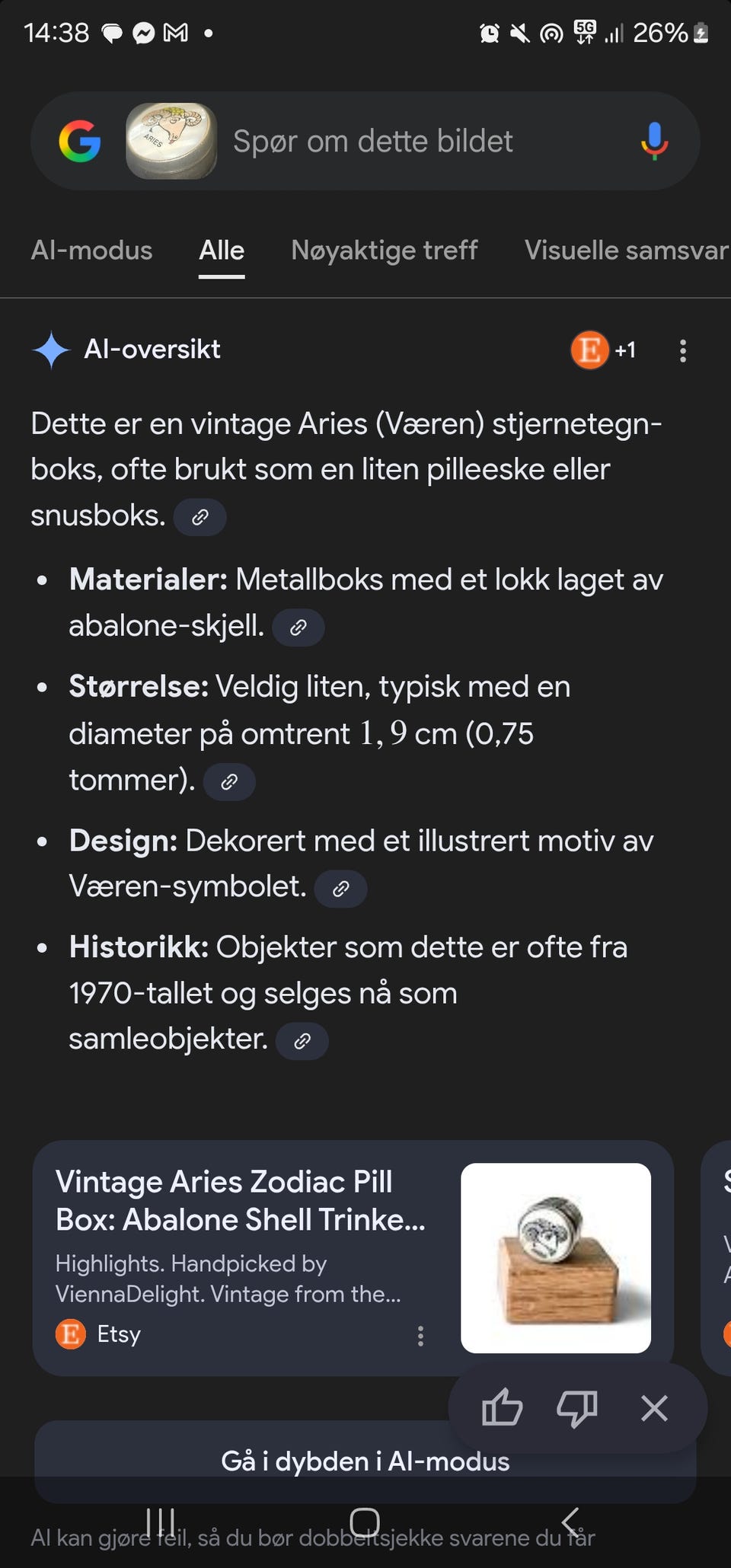731x1568 pixels.
Task: Tap the Etsy icon on the result card
Action: [70, 1334]
